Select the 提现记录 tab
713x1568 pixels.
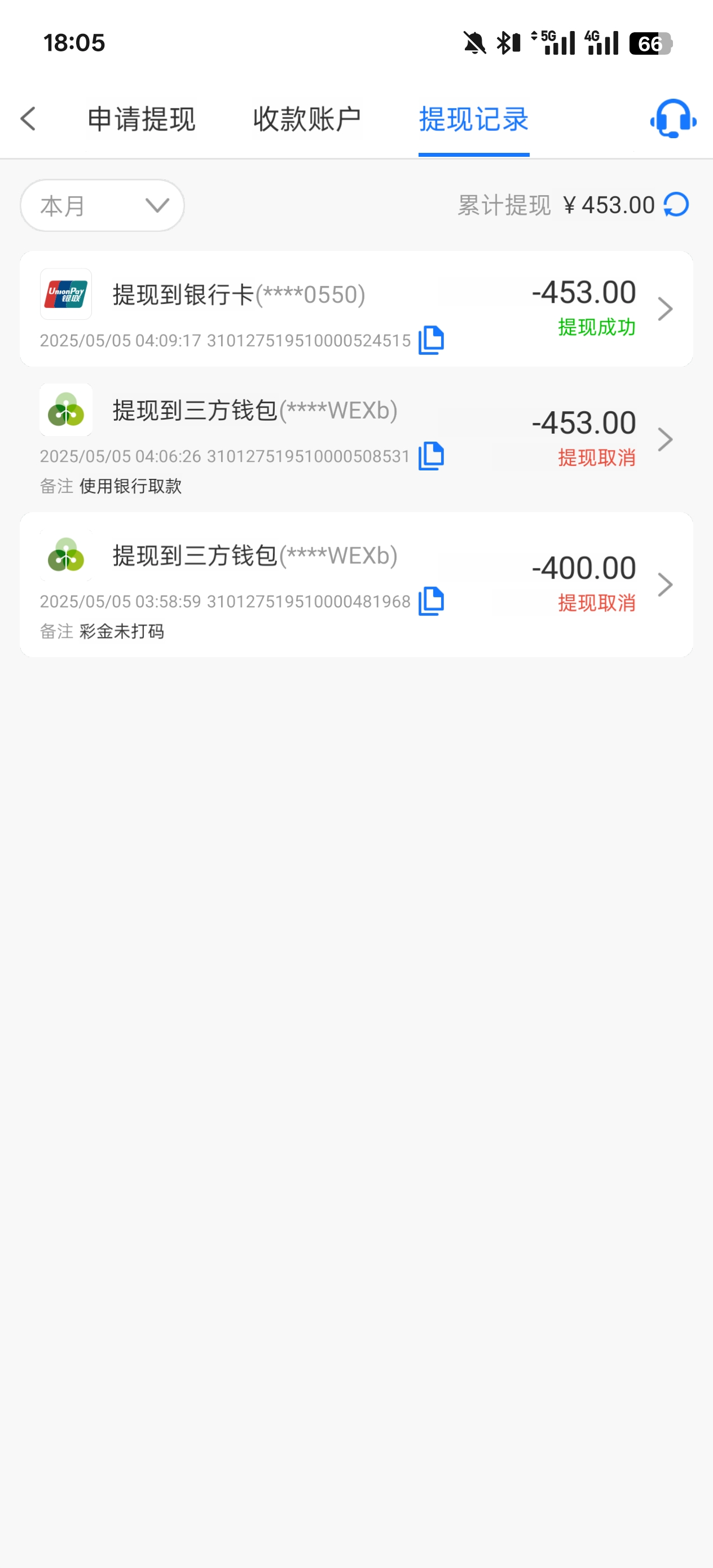tap(473, 120)
